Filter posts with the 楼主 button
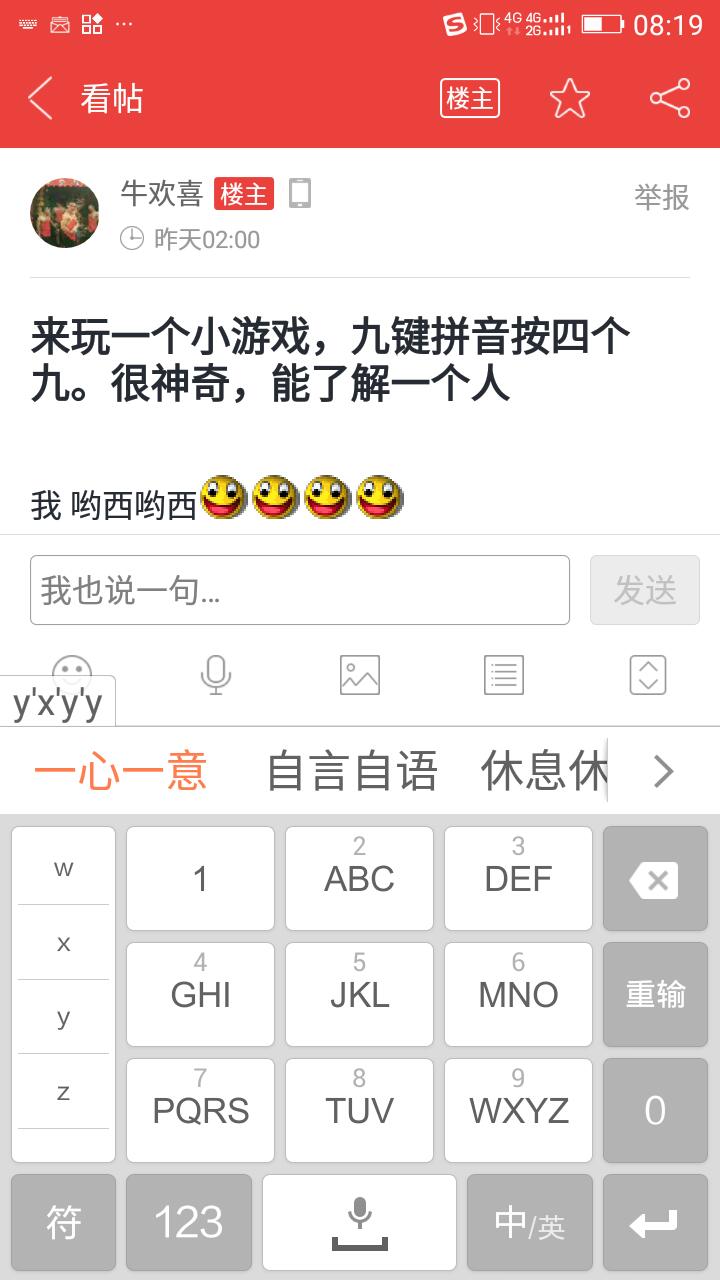This screenshot has height=1280, width=720. click(x=469, y=99)
